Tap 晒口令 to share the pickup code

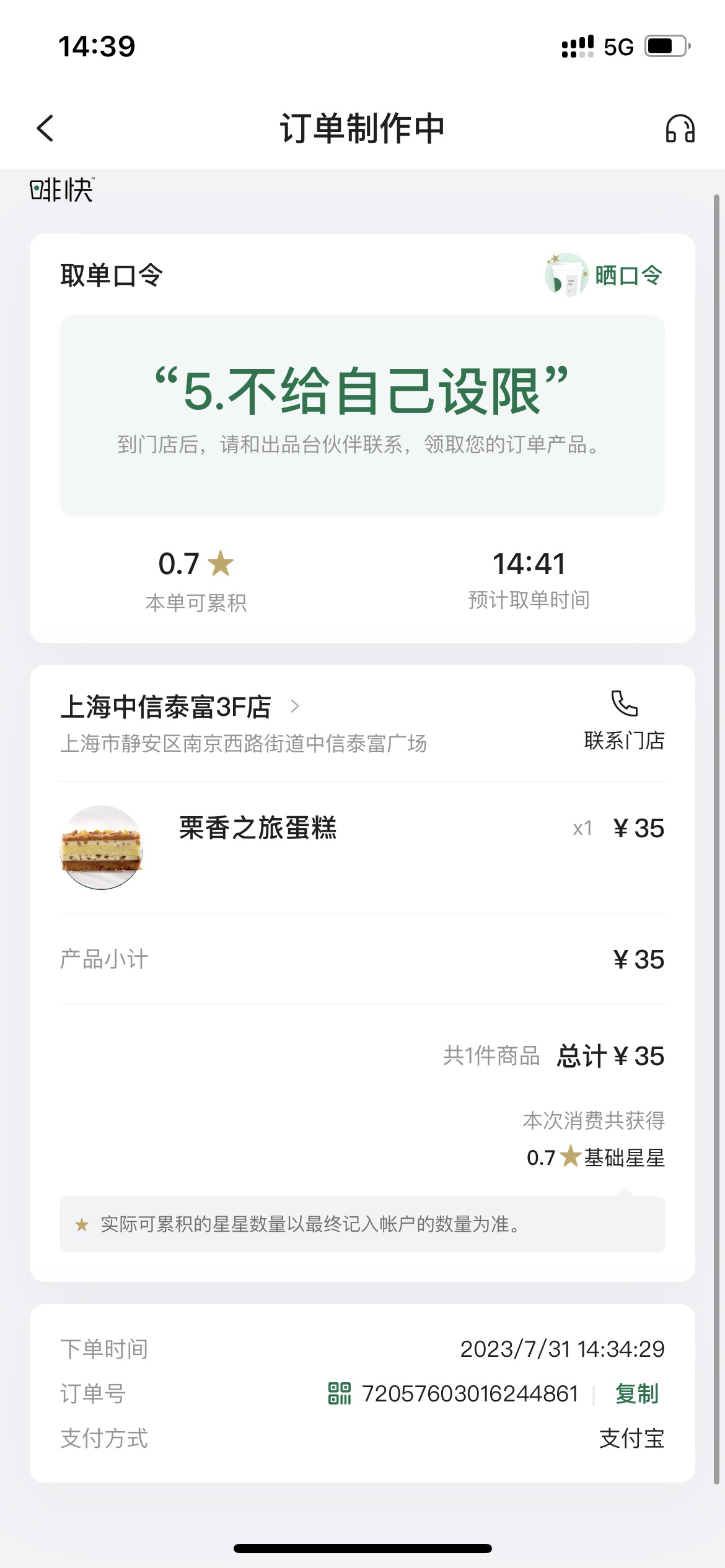pos(604,275)
